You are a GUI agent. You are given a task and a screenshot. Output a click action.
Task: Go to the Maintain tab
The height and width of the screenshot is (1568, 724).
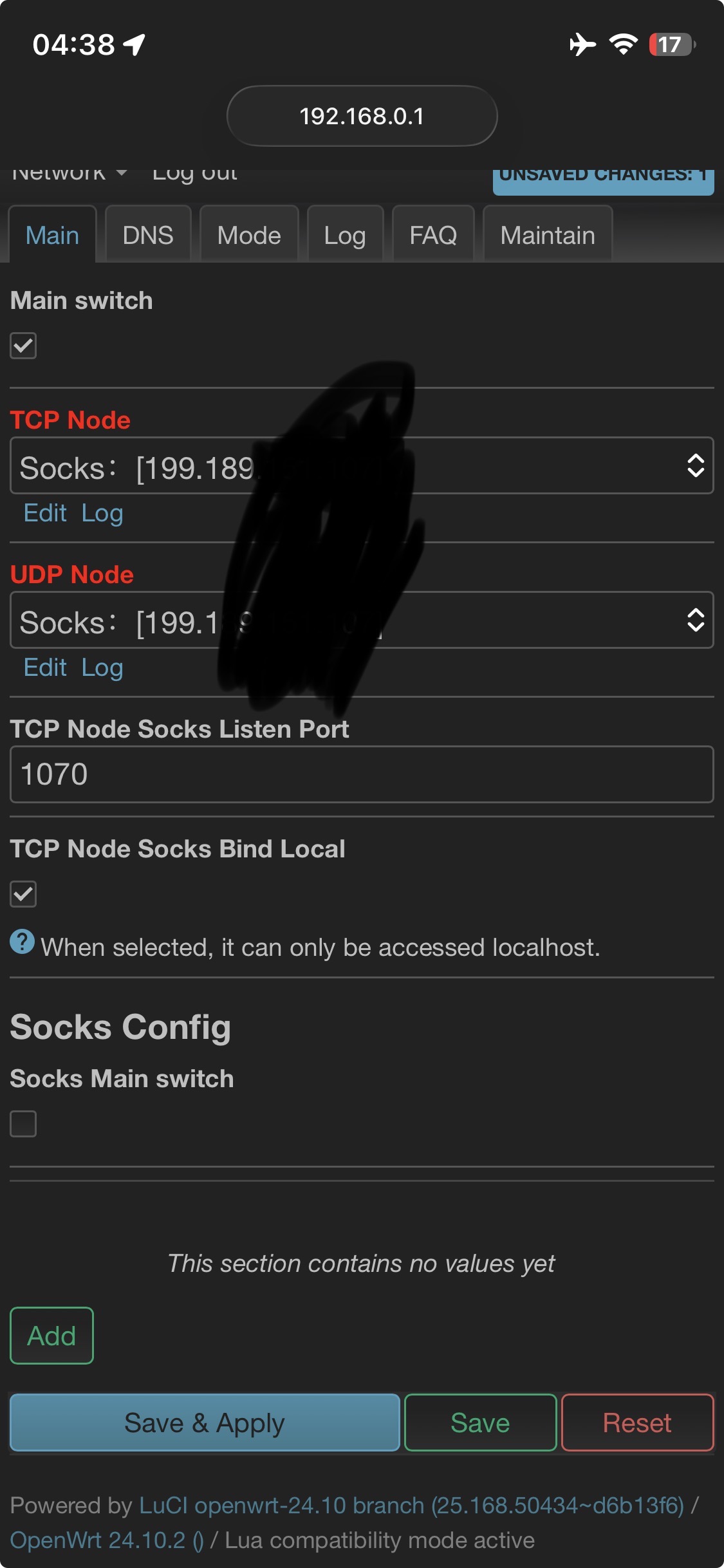(547, 235)
